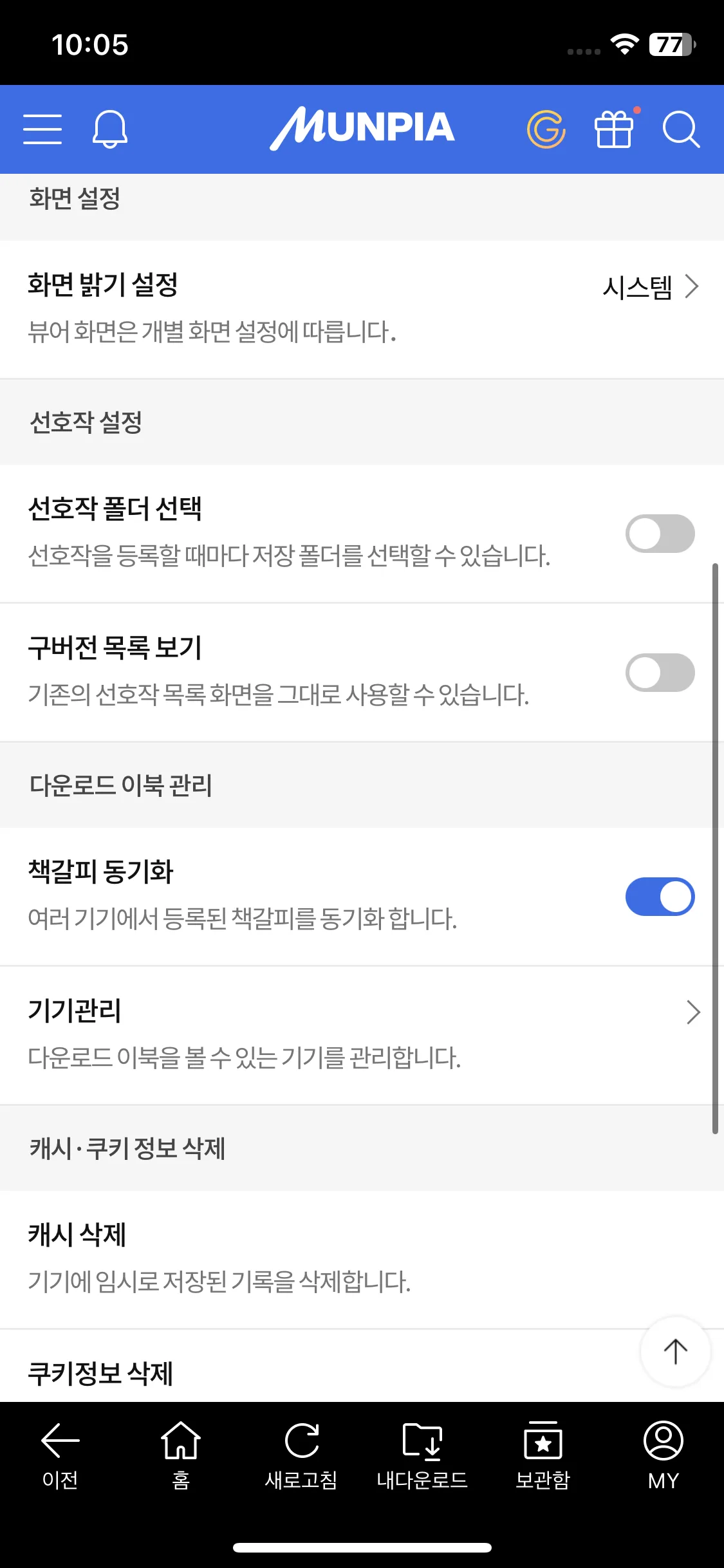The image size is (724, 1568).
Task: Open 화면 밝기 설정 row
Action: click(362, 309)
